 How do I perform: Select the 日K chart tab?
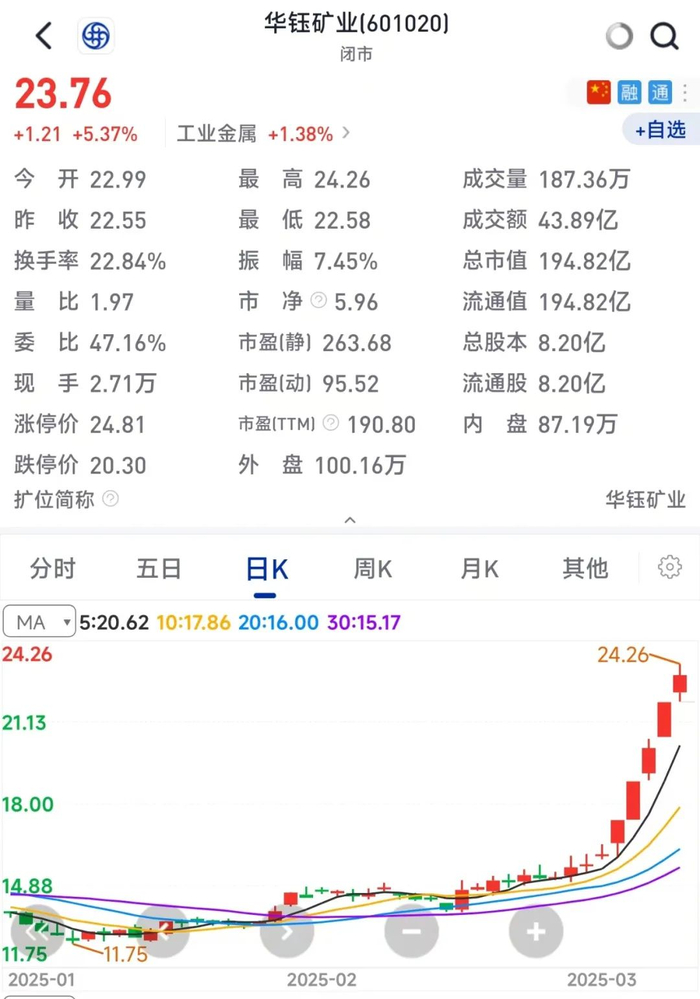[x=267, y=569]
